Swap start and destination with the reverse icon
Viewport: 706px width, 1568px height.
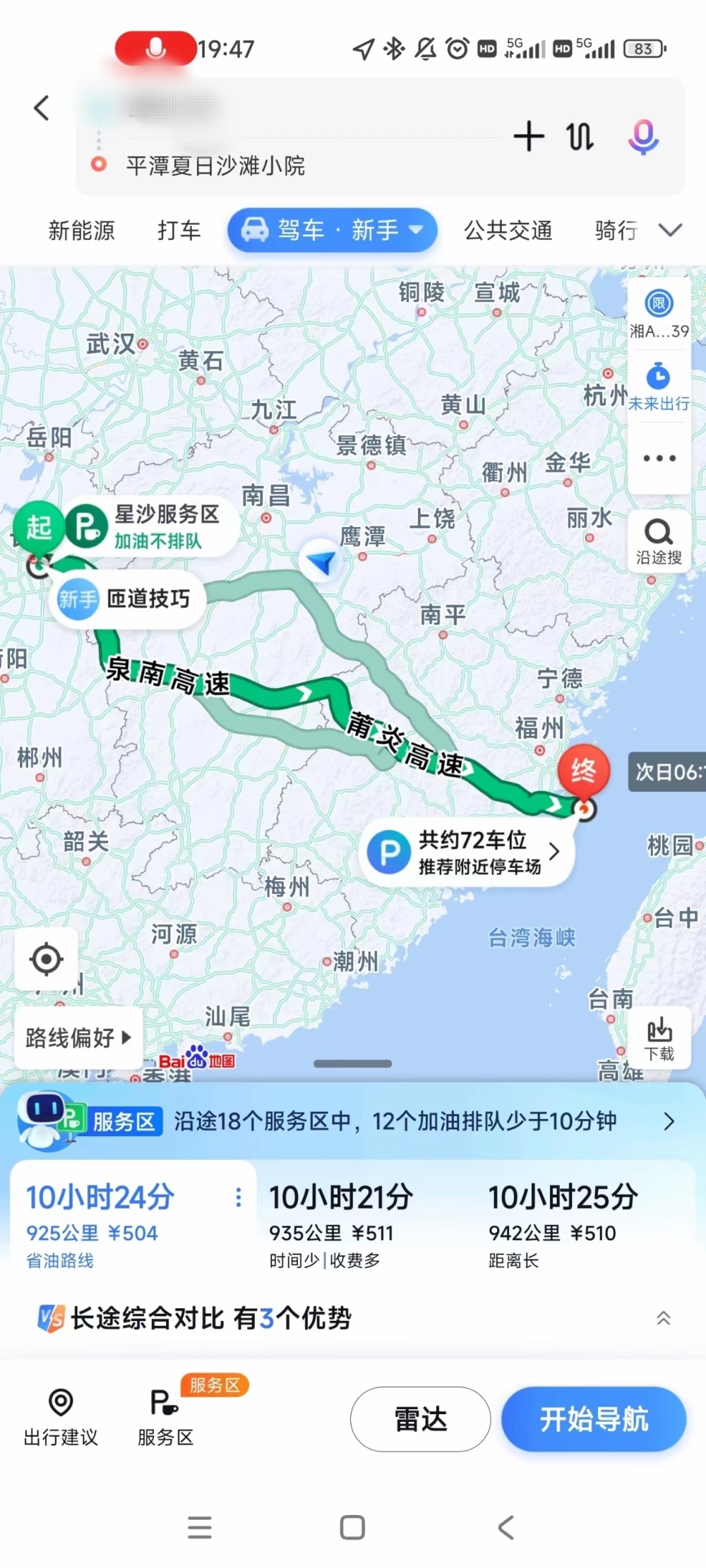coord(579,138)
